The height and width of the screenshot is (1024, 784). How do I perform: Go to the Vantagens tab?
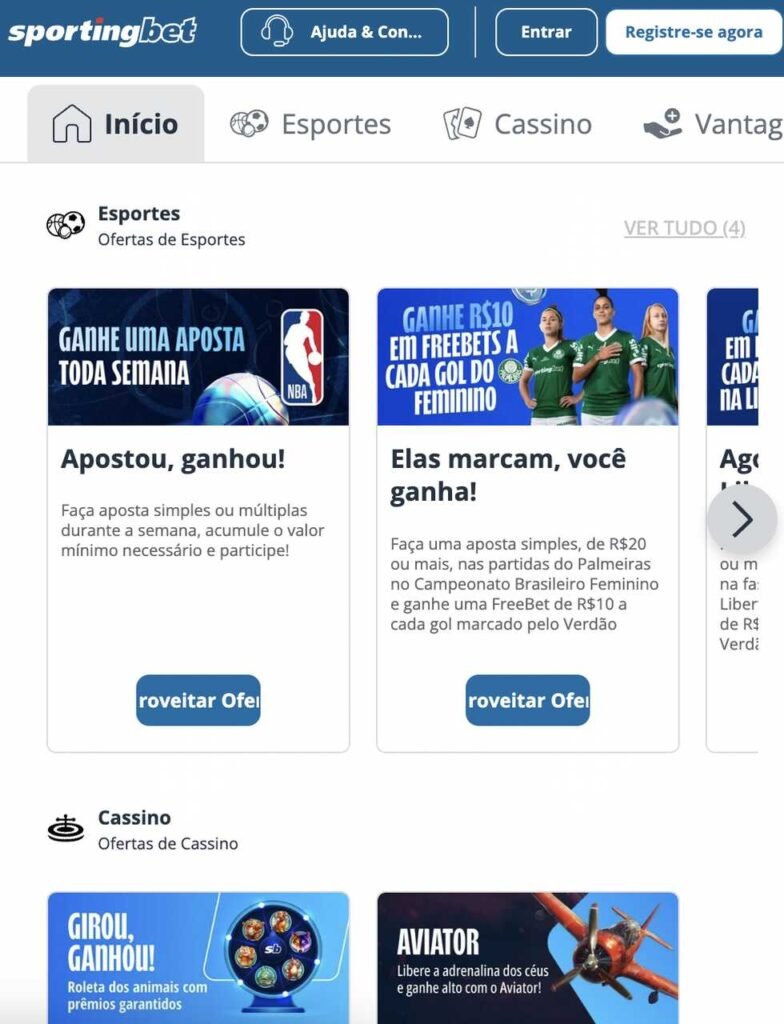(x=712, y=124)
